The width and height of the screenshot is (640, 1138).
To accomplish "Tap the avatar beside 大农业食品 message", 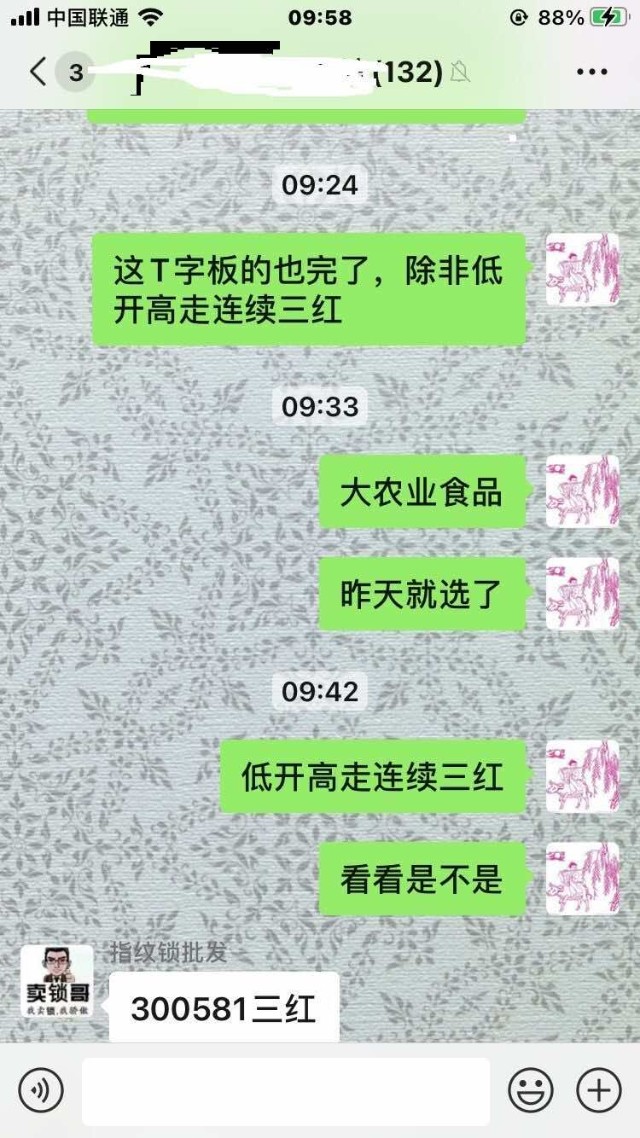I will coord(582,492).
